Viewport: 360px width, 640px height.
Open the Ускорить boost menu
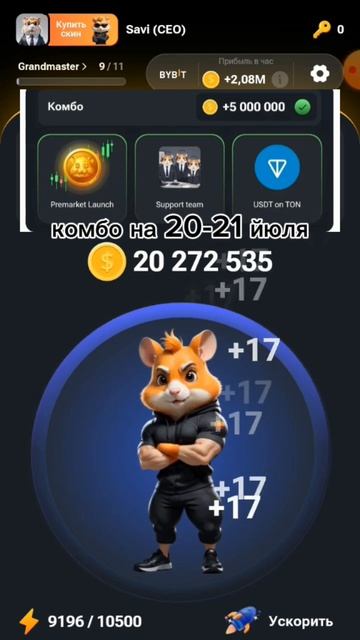pyautogui.click(x=279, y=621)
